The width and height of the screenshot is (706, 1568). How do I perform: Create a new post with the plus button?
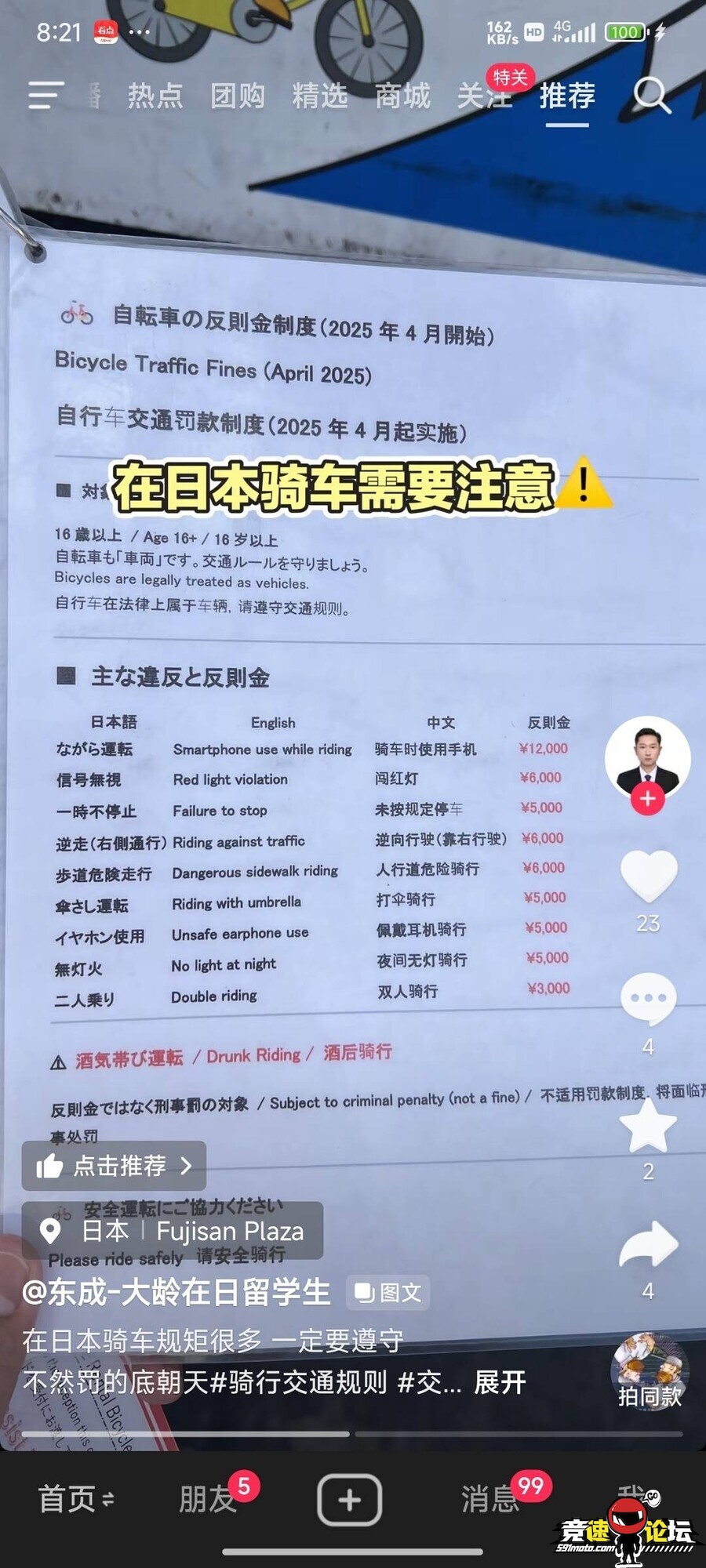(x=350, y=1500)
